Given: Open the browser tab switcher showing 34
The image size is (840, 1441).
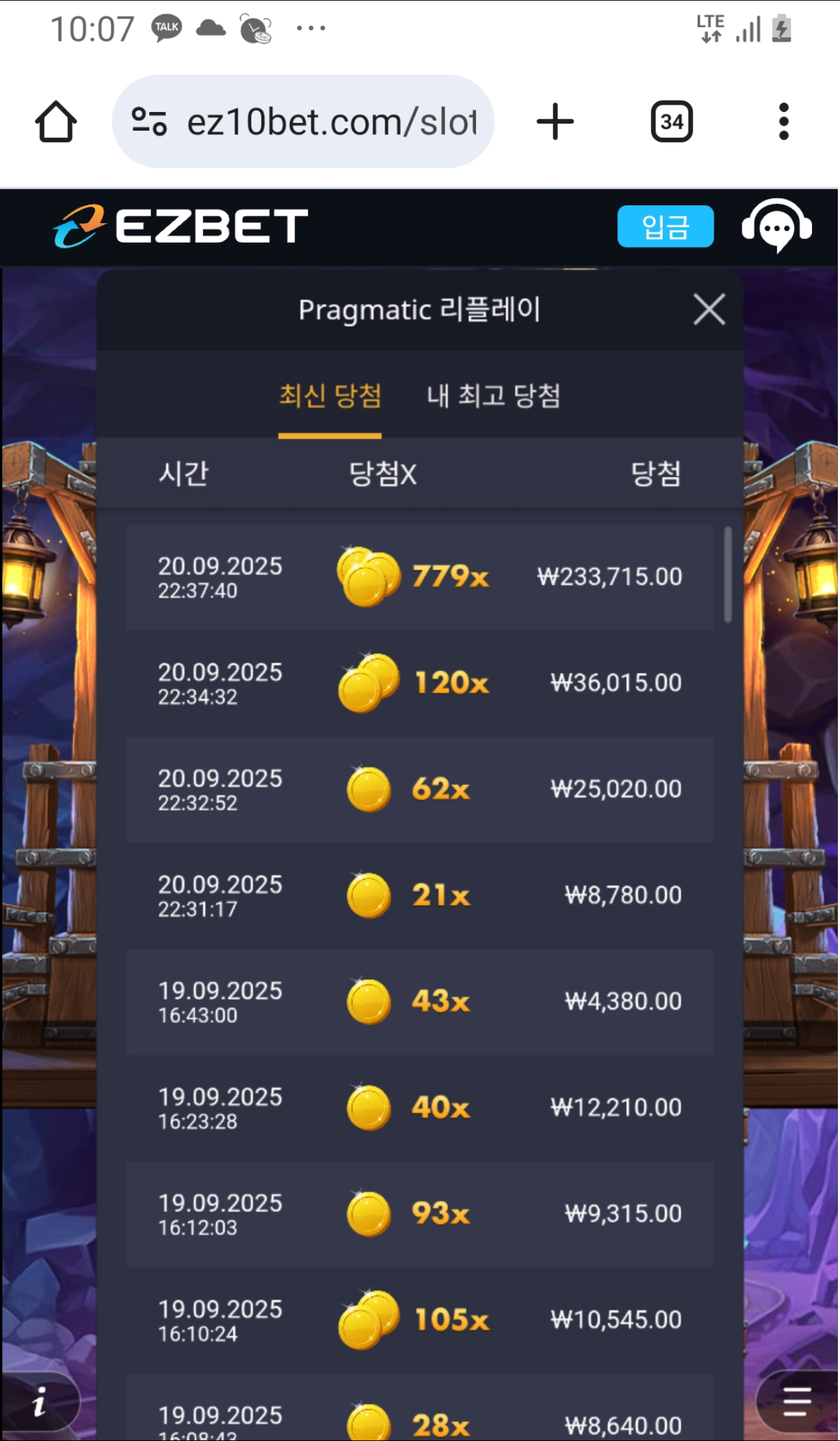Looking at the screenshot, I should click(671, 120).
